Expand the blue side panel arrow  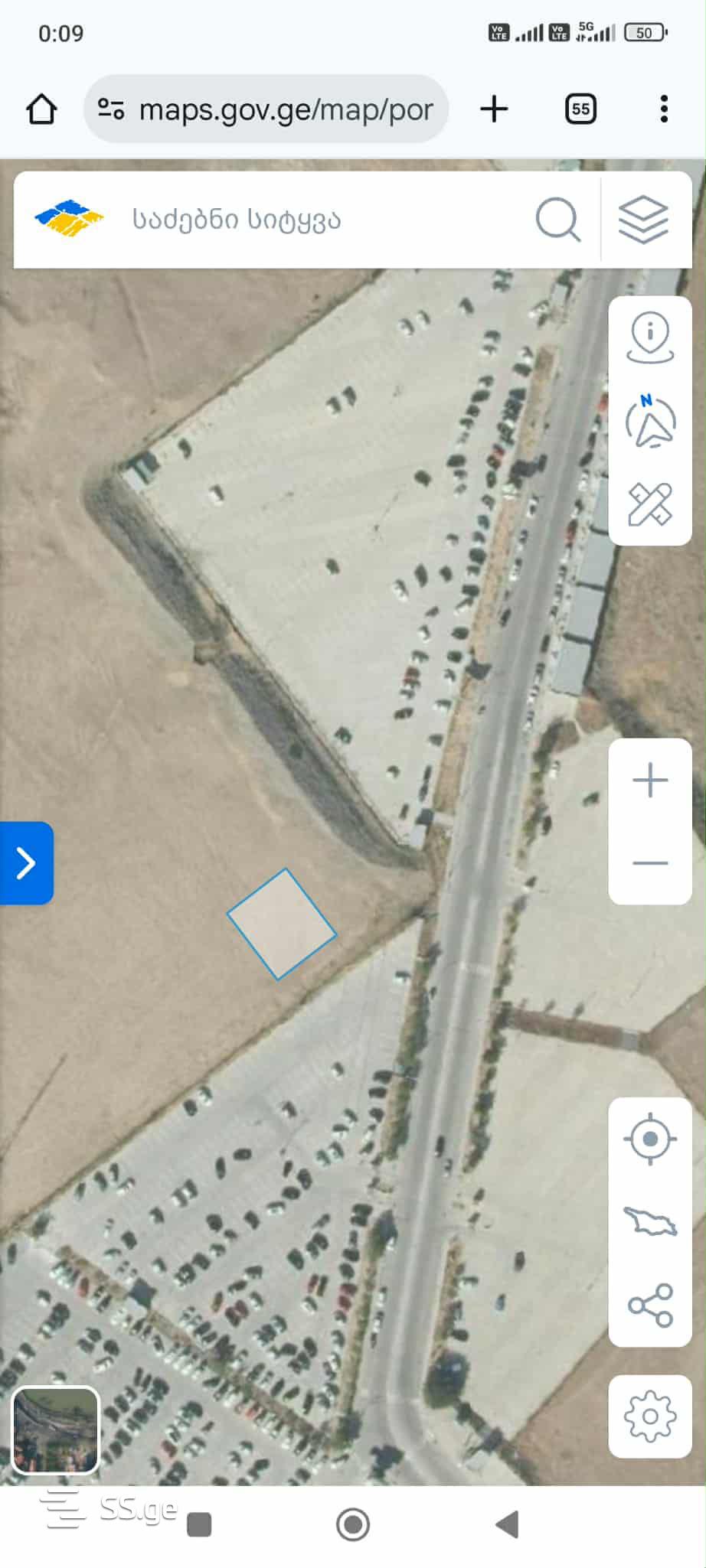click(26, 863)
